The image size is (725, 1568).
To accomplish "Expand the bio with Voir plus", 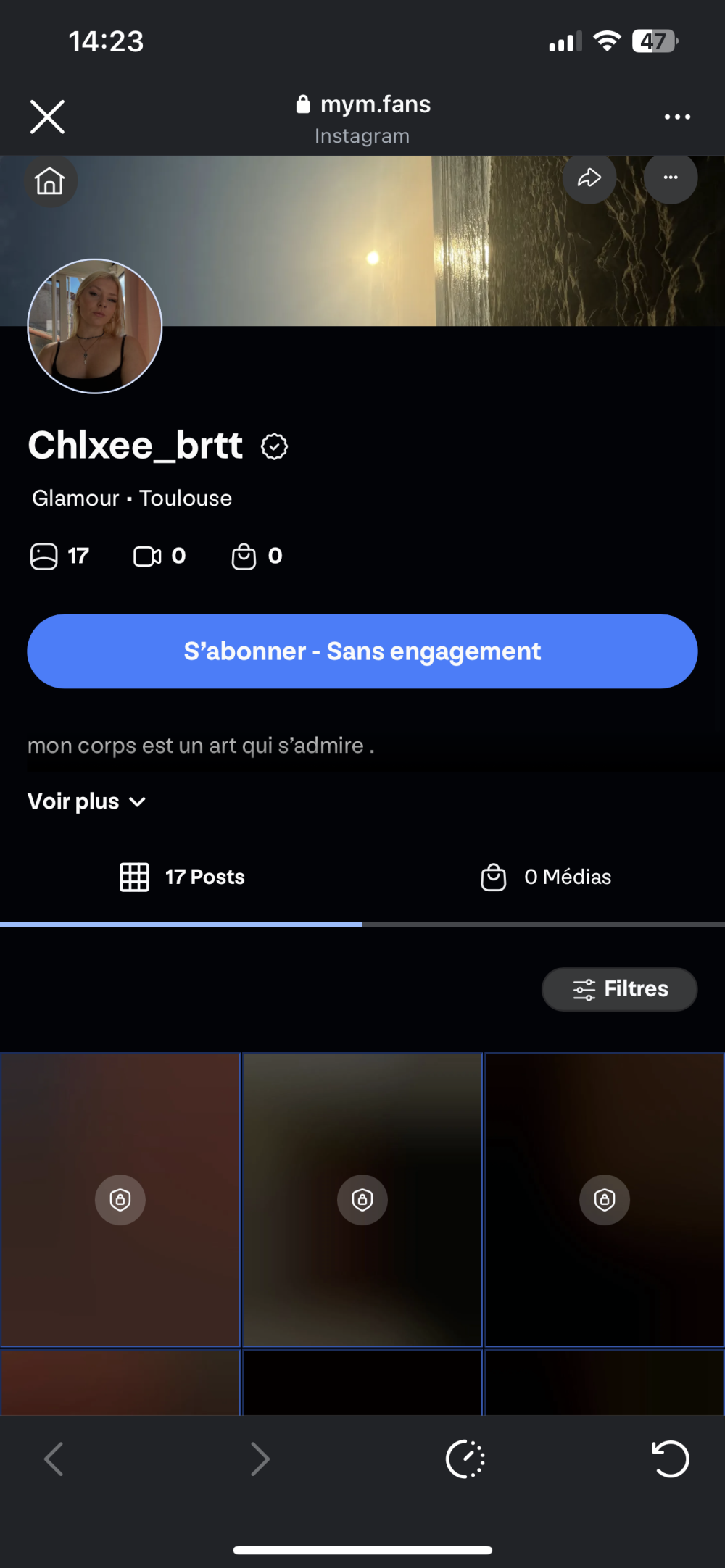I will point(87,801).
